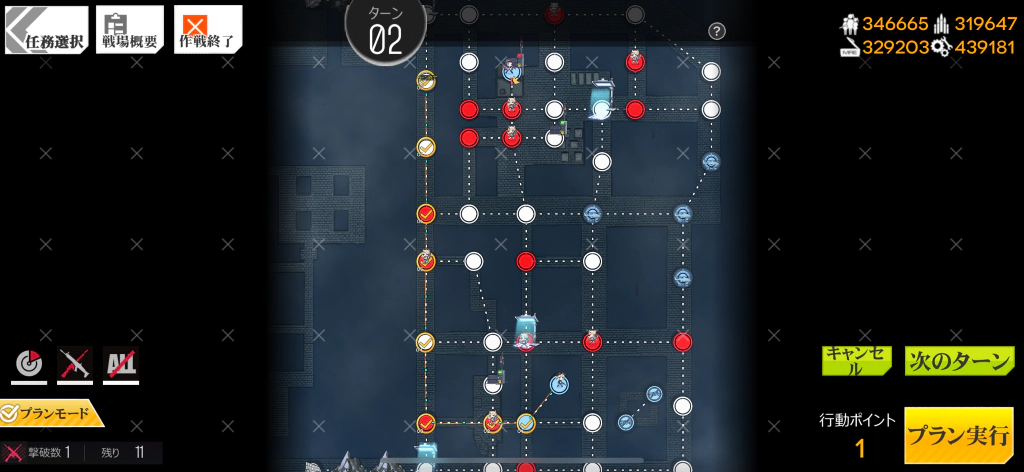
Task: Toggle the crossed-out ALL icon
Action: [x=120, y=365]
